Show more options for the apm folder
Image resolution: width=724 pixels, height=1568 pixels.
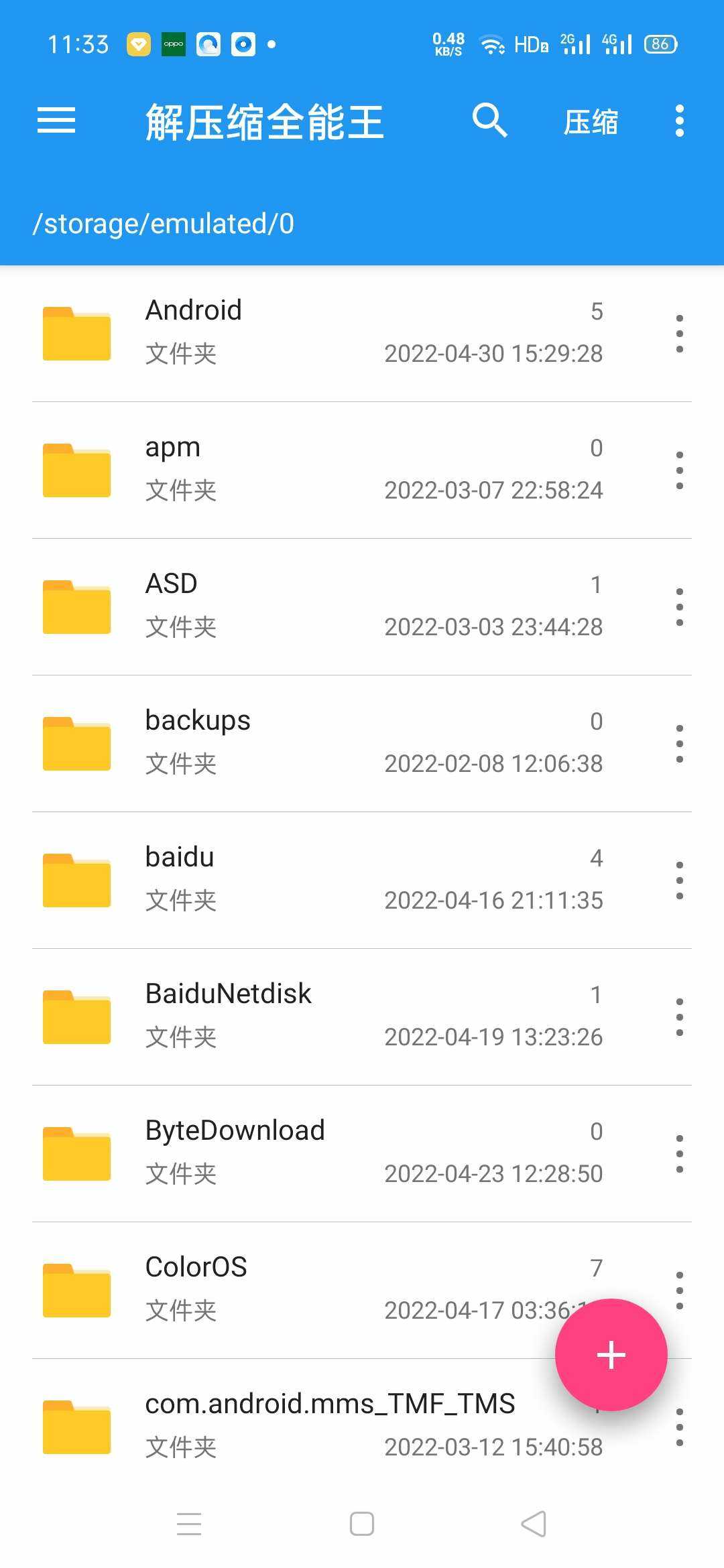(x=680, y=470)
